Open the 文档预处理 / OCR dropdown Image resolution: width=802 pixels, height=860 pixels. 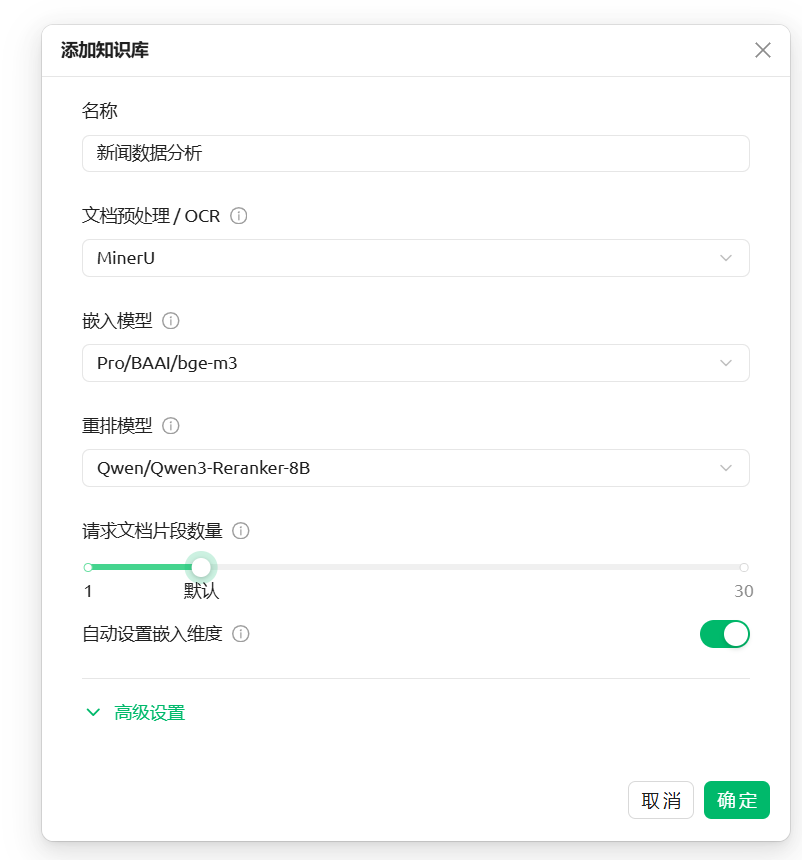tap(415, 258)
